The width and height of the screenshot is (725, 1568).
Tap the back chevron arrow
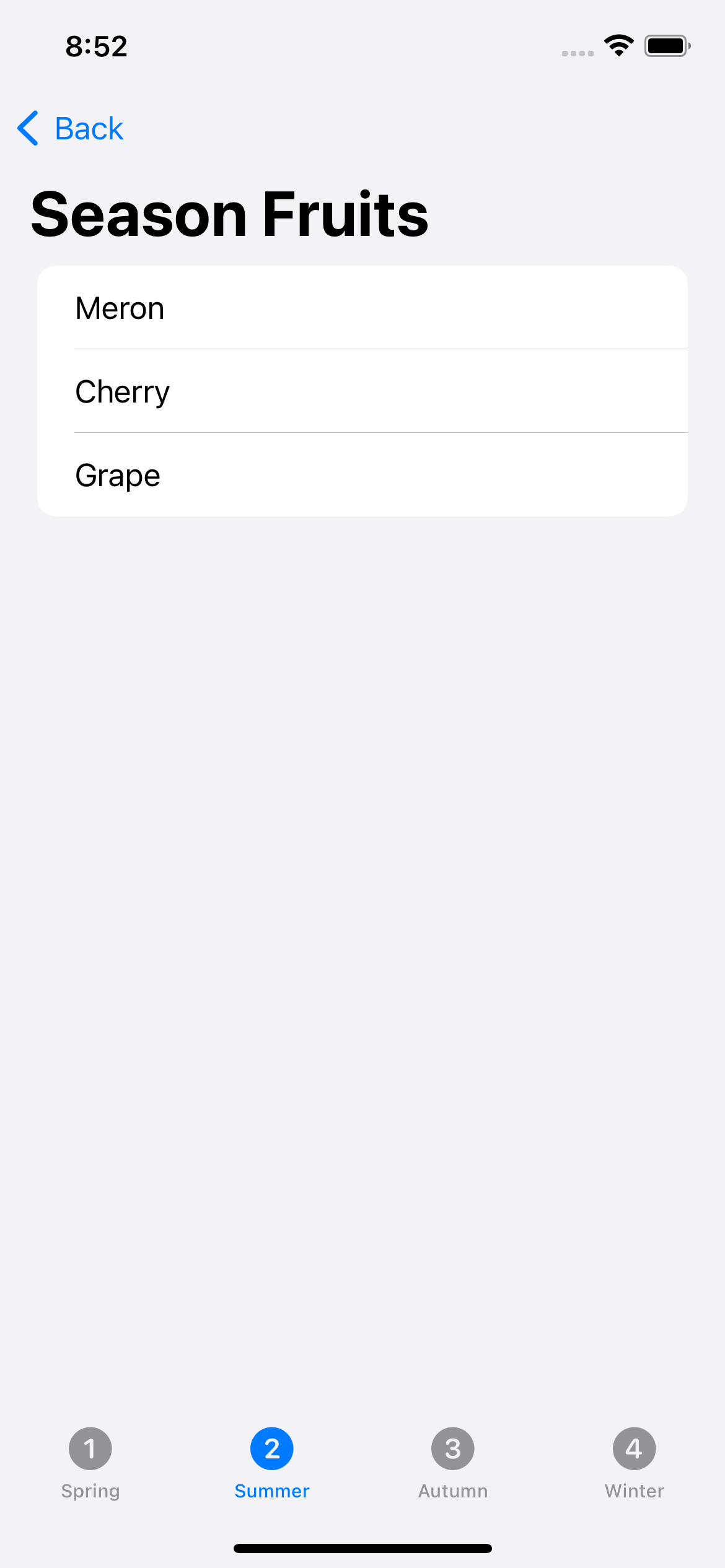coord(28,128)
